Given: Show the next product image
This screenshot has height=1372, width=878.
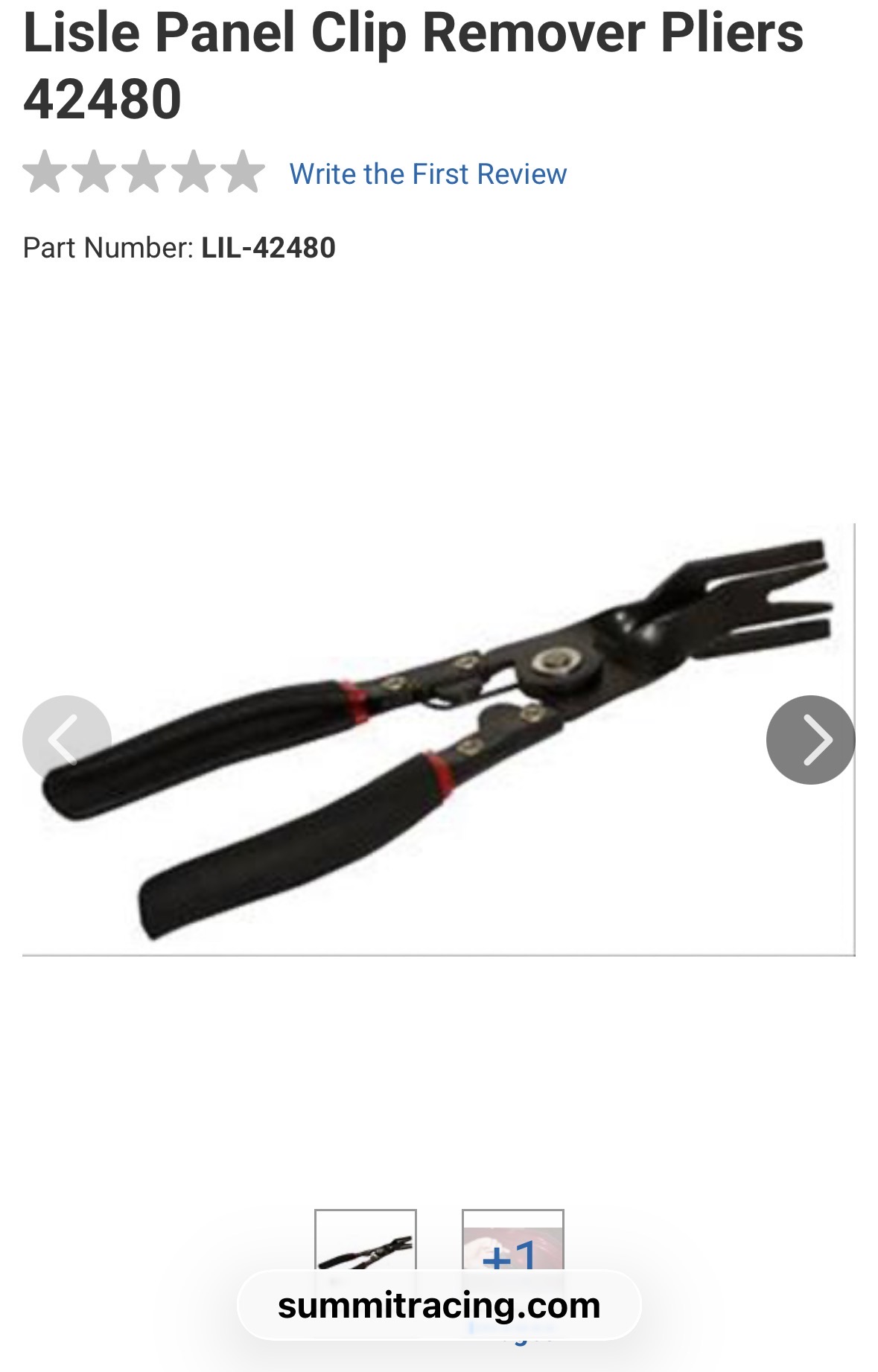Looking at the screenshot, I should [x=810, y=739].
